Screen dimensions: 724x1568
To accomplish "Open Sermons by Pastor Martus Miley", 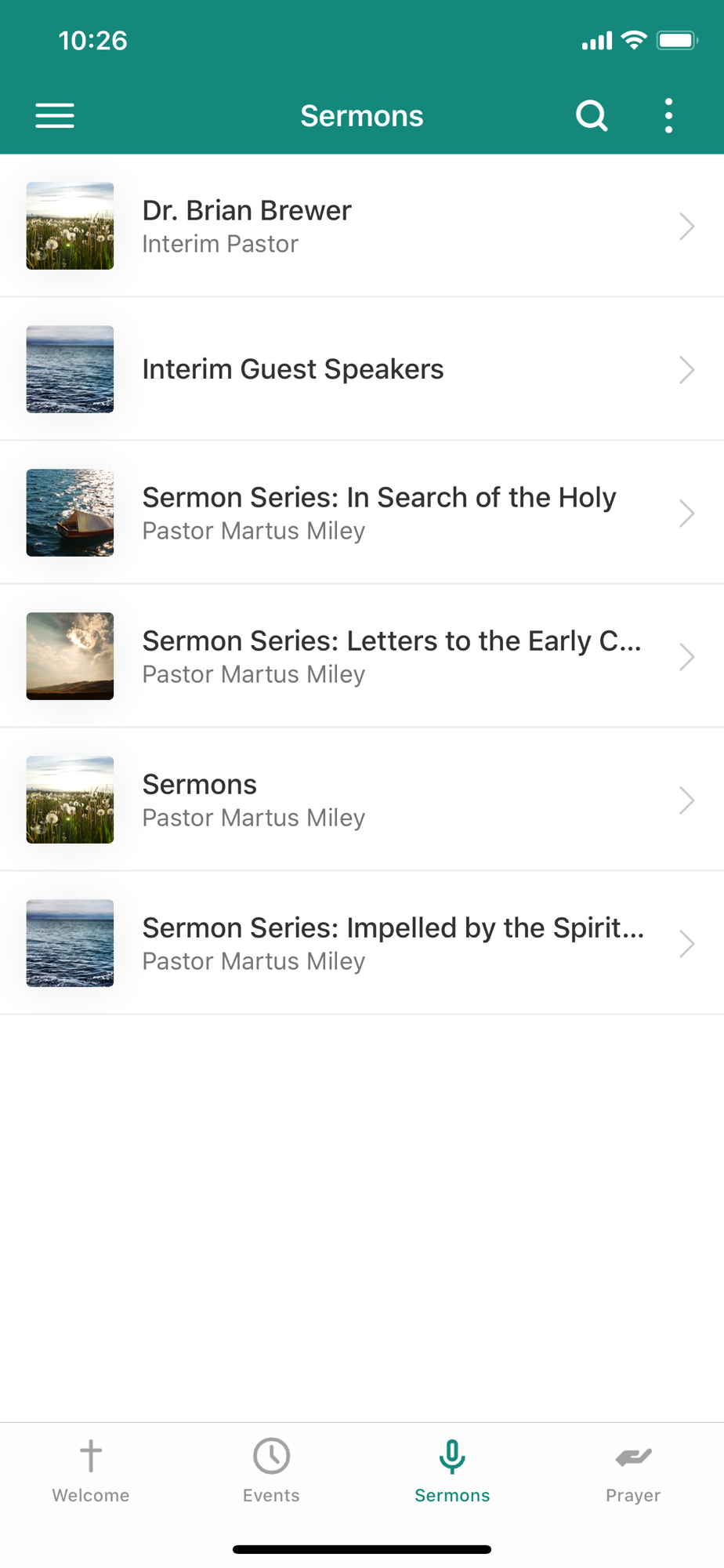I will click(x=360, y=800).
